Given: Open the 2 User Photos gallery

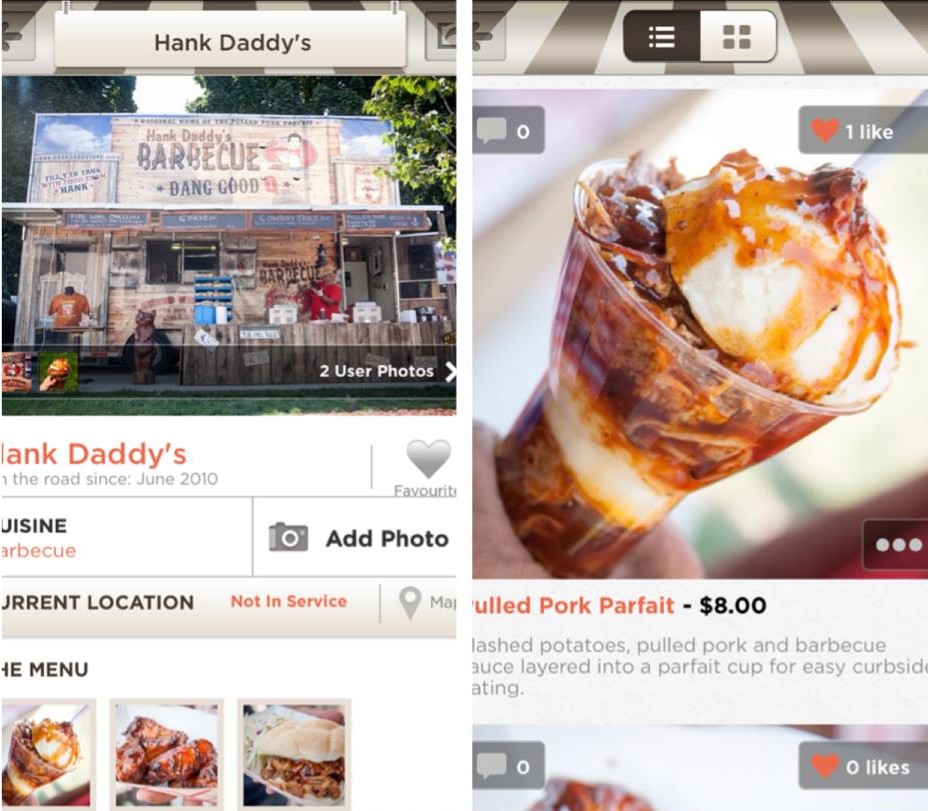Looking at the screenshot, I should point(385,371).
